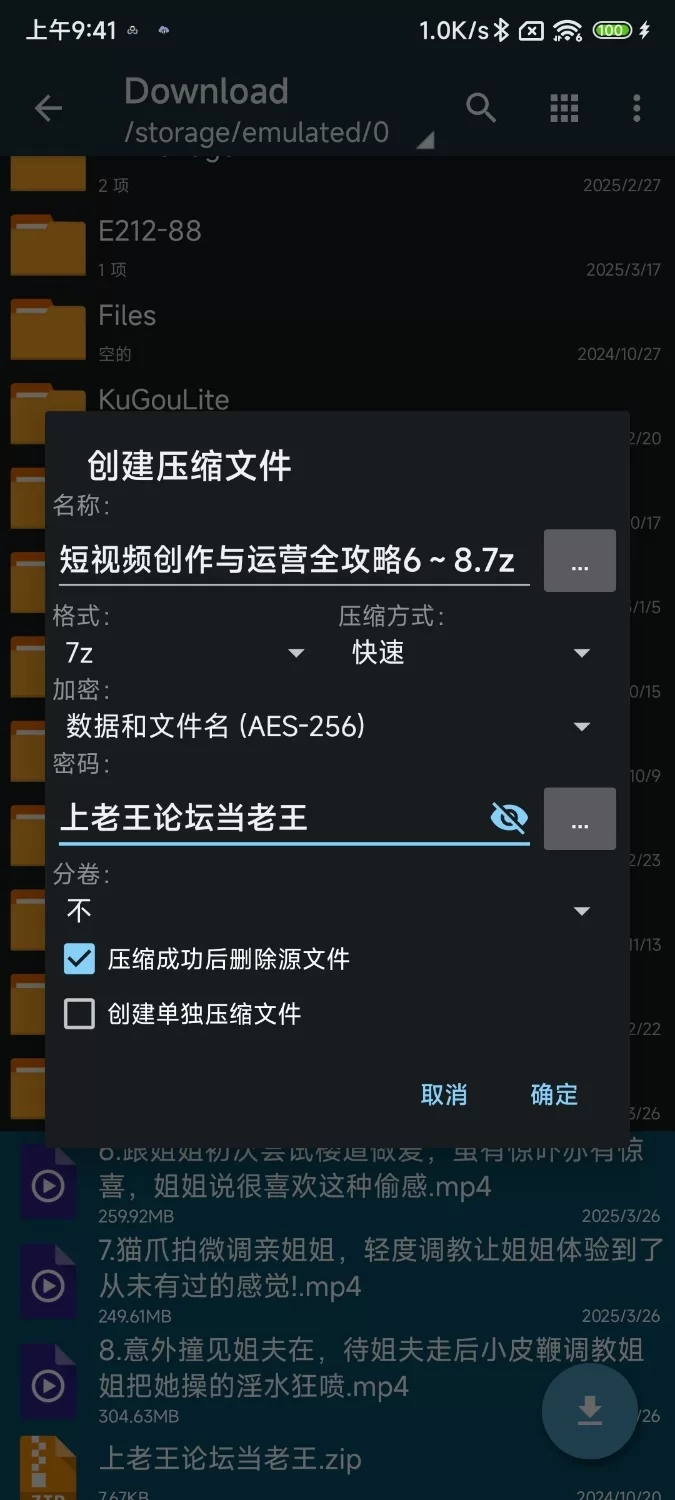Screen dimensions: 675x1500
Task: Open the ellipsis button beside password
Action: pos(579,819)
